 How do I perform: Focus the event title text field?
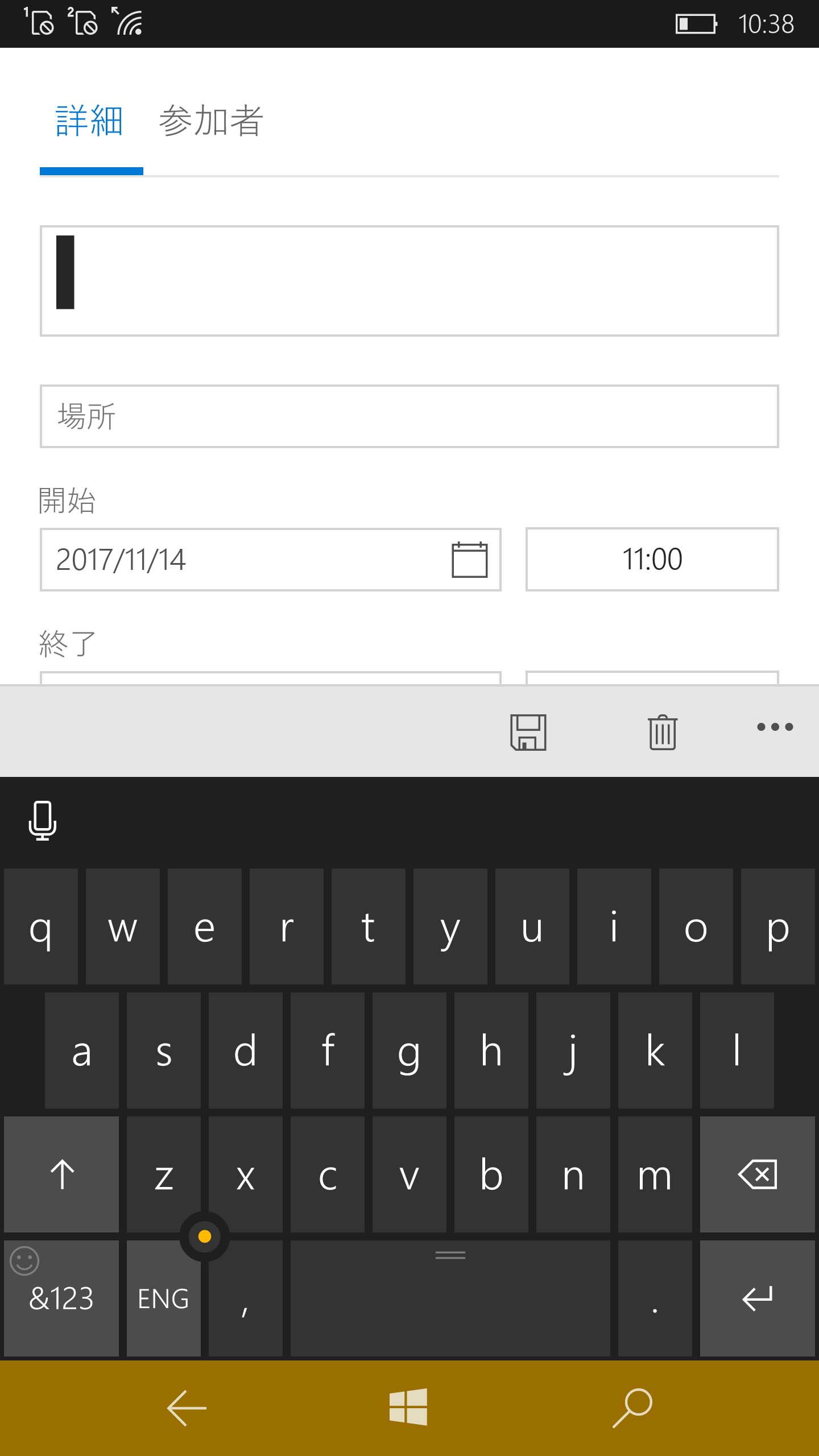[409, 281]
